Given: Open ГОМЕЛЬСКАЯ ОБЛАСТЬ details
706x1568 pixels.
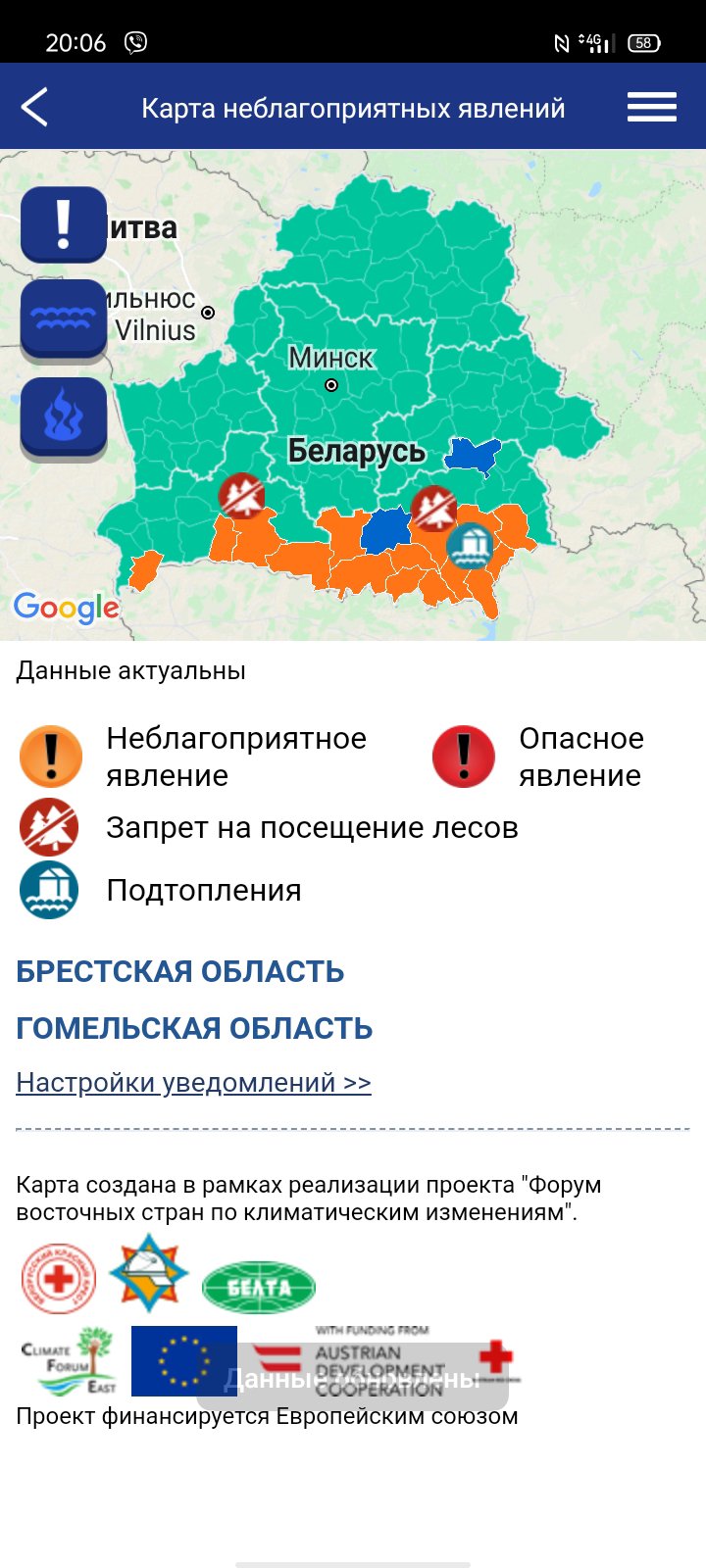Looking at the screenshot, I should (x=194, y=1028).
